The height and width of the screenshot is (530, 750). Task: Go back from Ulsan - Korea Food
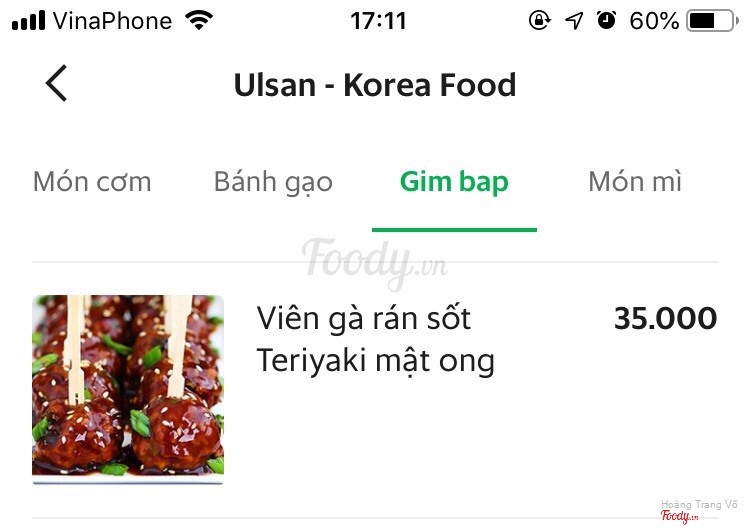tap(56, 84)
